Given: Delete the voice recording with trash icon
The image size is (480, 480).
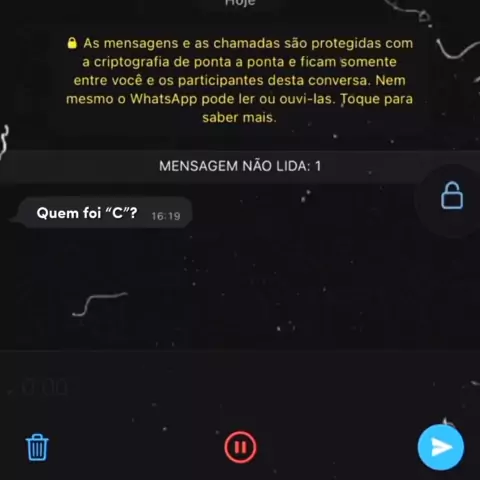Looking at the screenshot, I should (37, 447).
